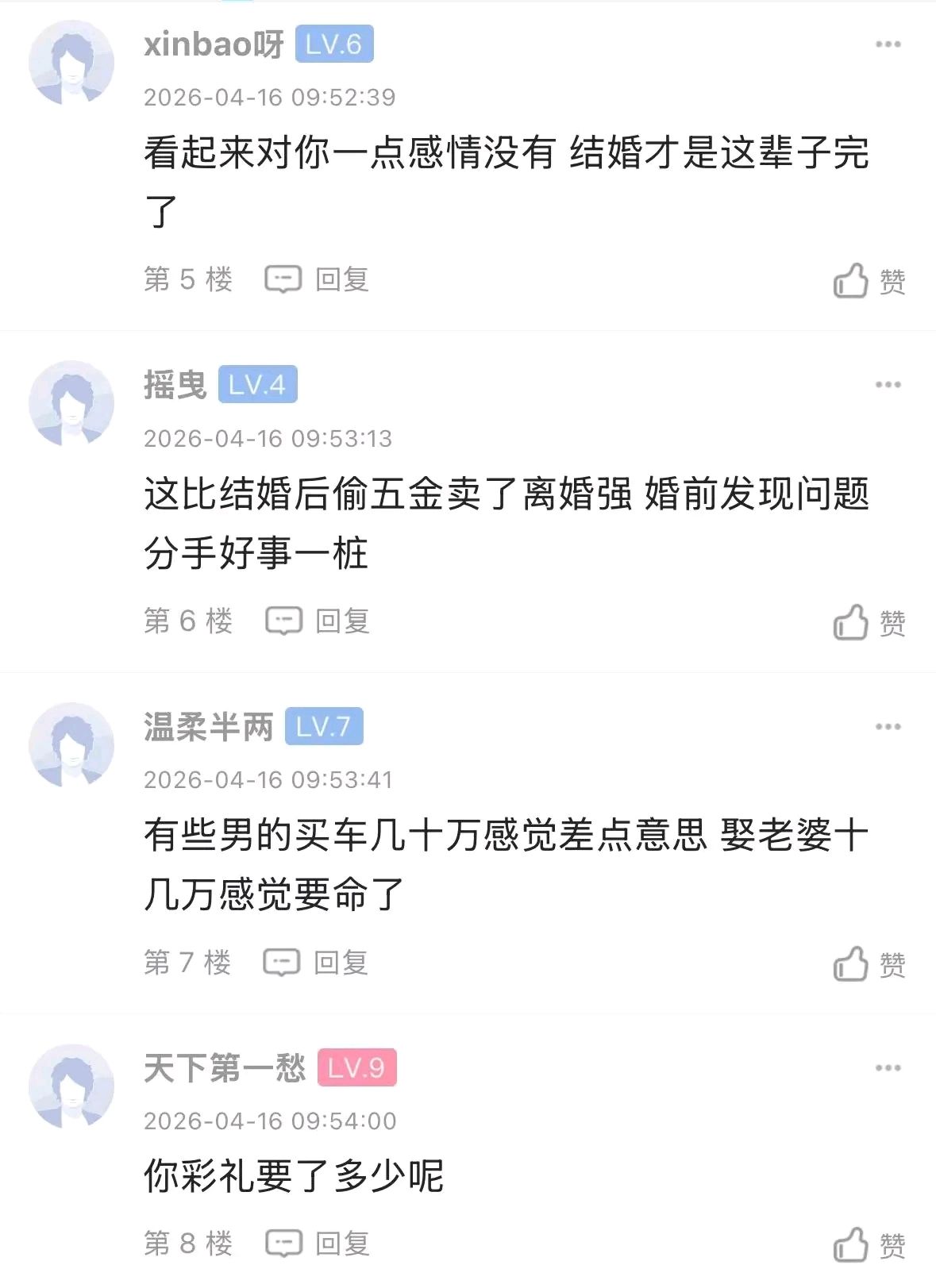Open more options on 温柔半两's comment

click(888, 727)
